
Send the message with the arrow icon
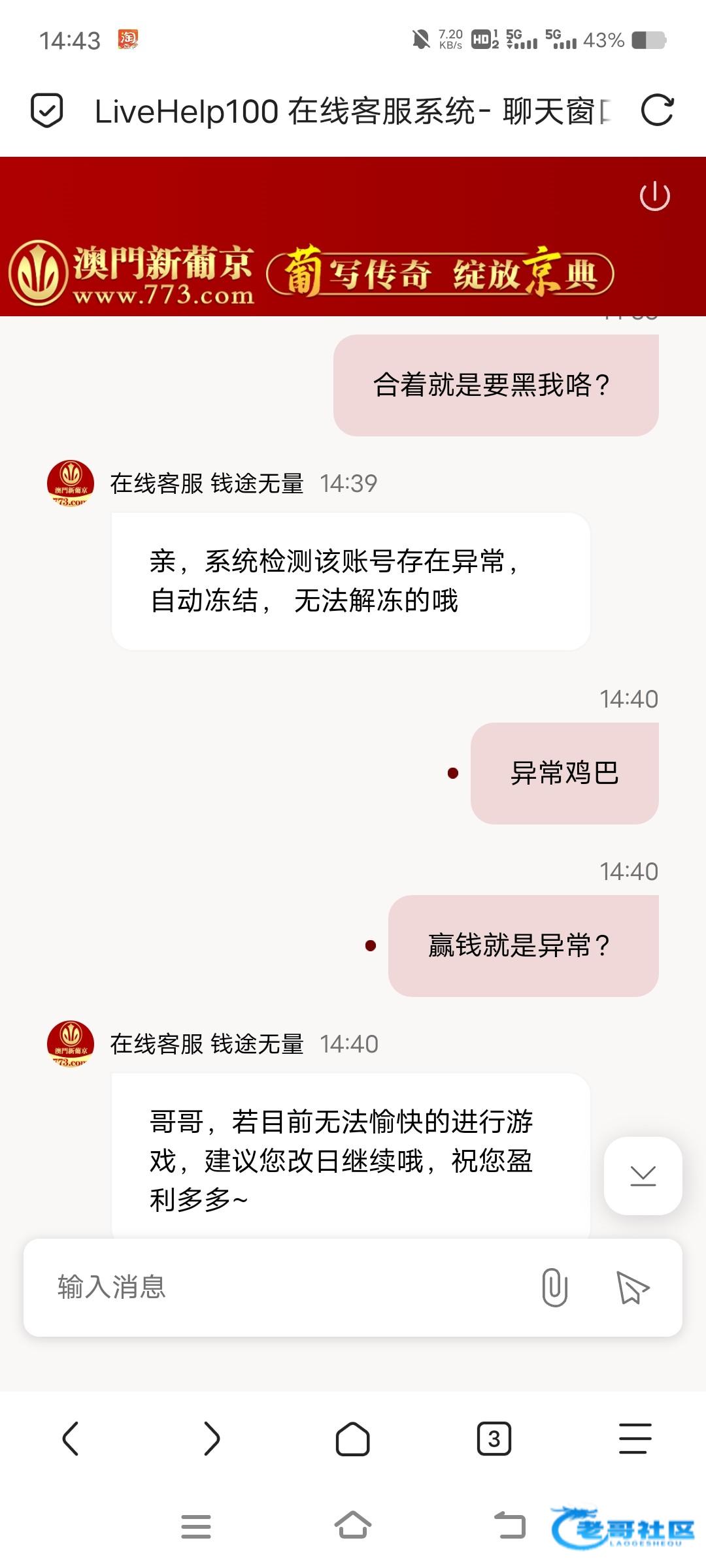[632, 1287]
